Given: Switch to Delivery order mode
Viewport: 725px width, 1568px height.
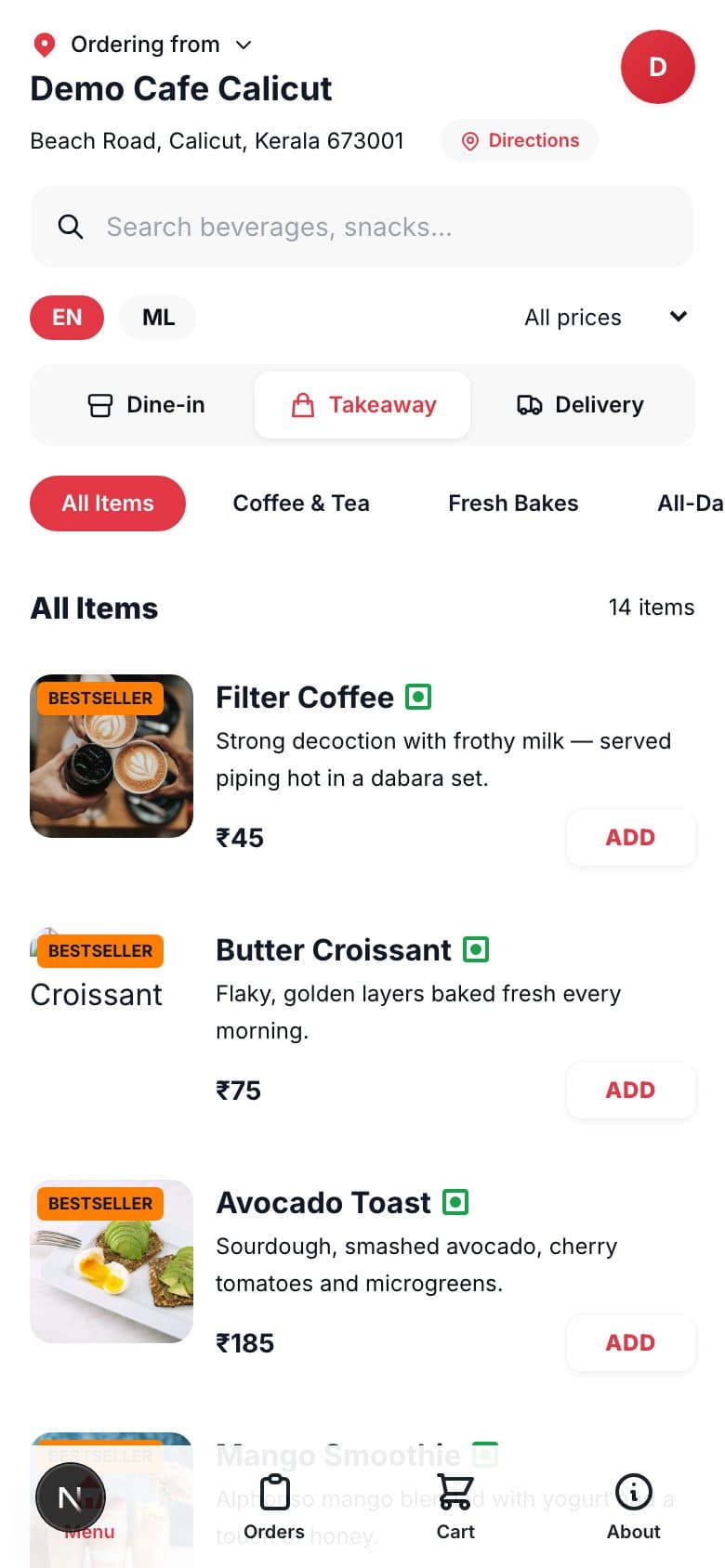Looking at the screenshot, I should click(580, 405).
